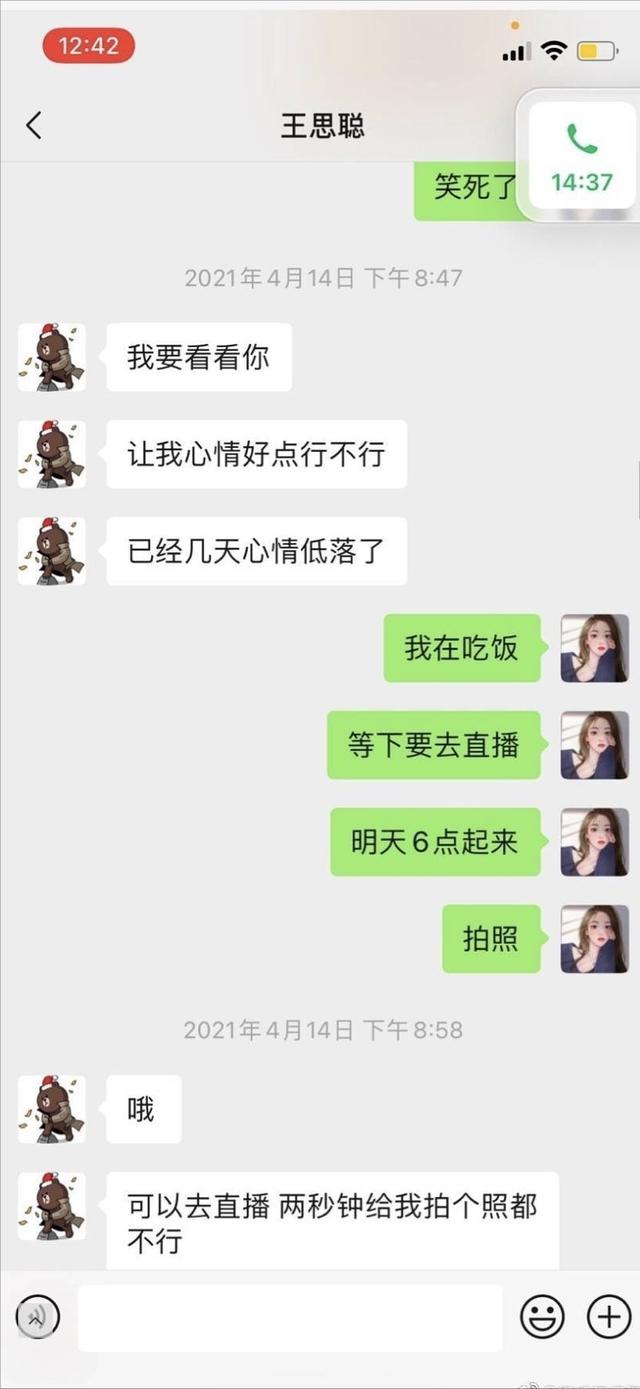Go back from the chat
Screen dimensions: 640x1389
(x=34, y=126)
